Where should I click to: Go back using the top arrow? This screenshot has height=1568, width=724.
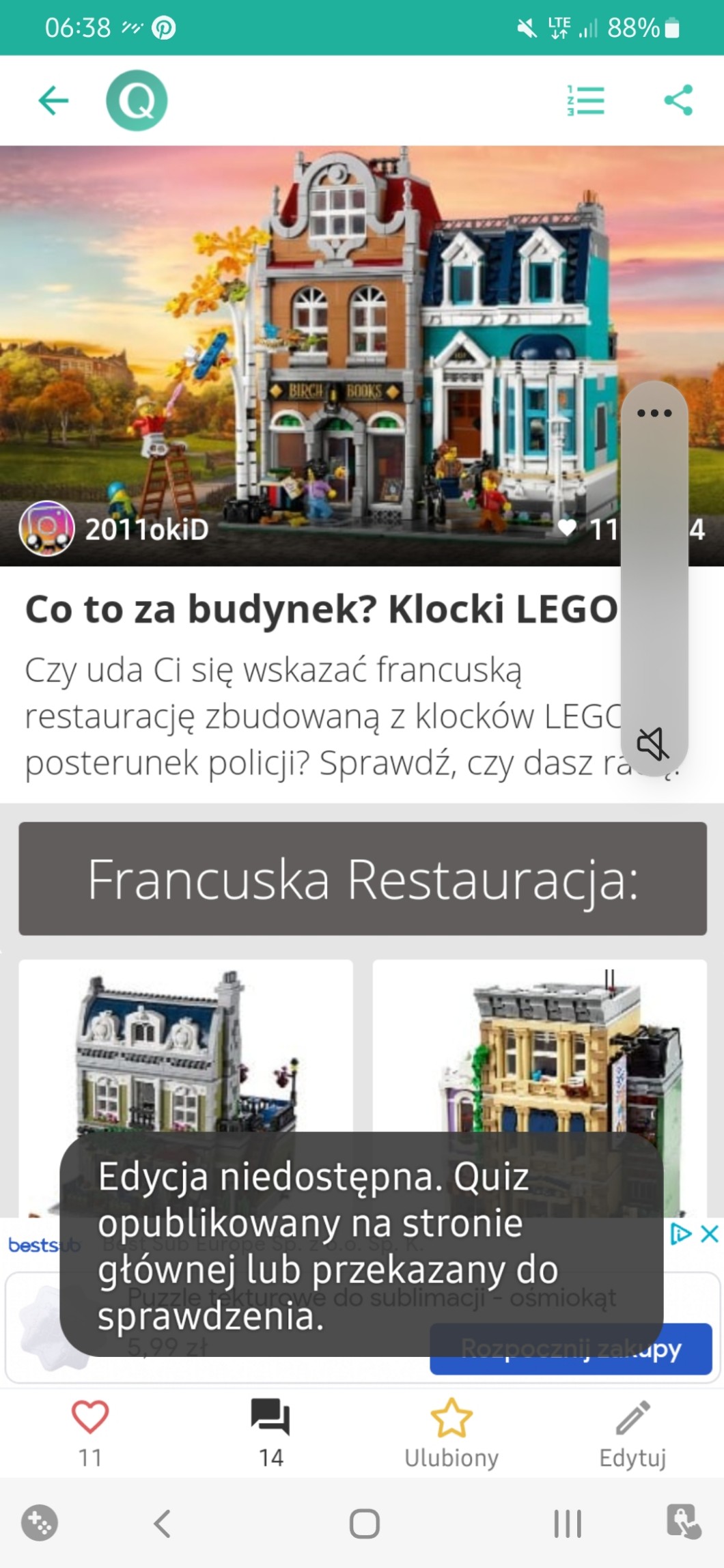click(x=53, y=101)
